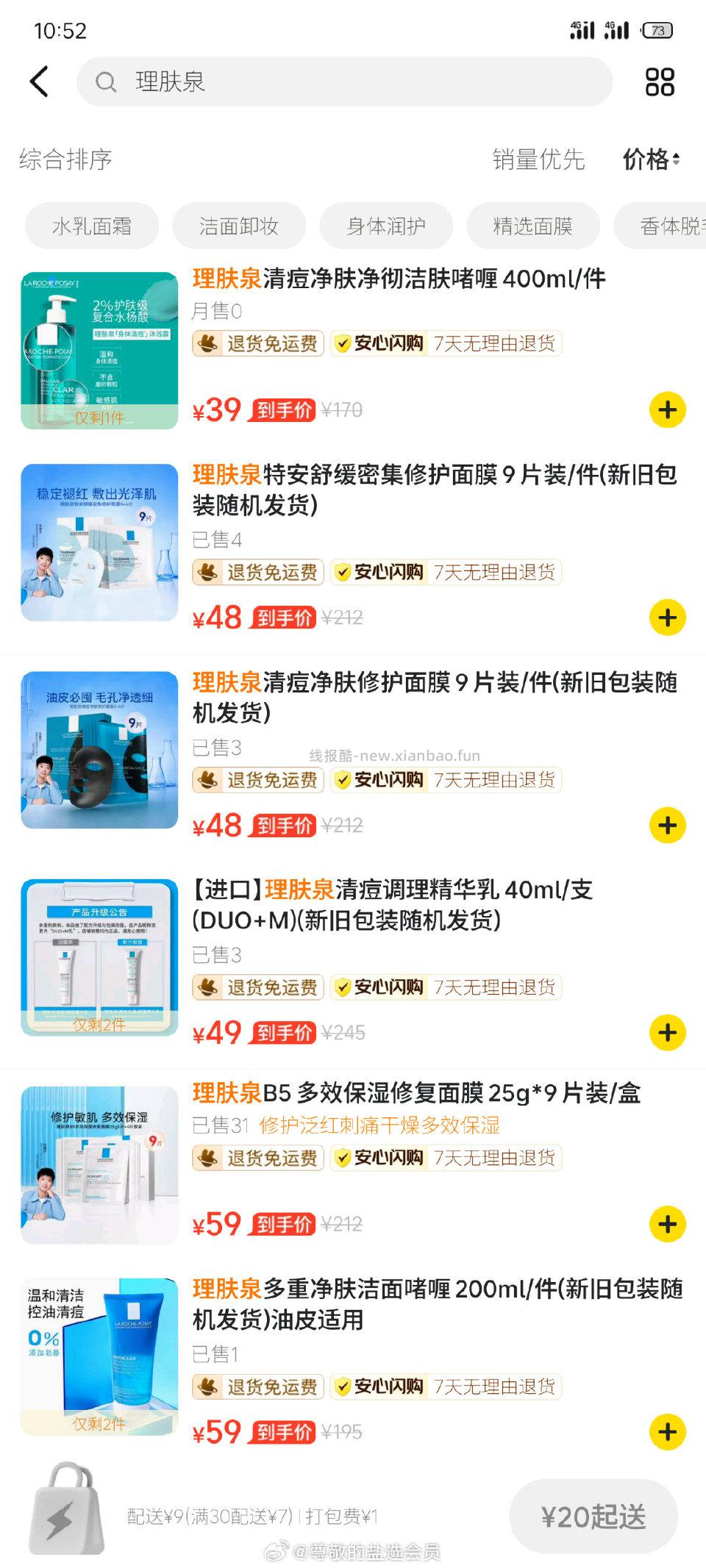Add 清痘净肤净彻洁肤啫喱 to cart via plus icon

pos(666,409)
